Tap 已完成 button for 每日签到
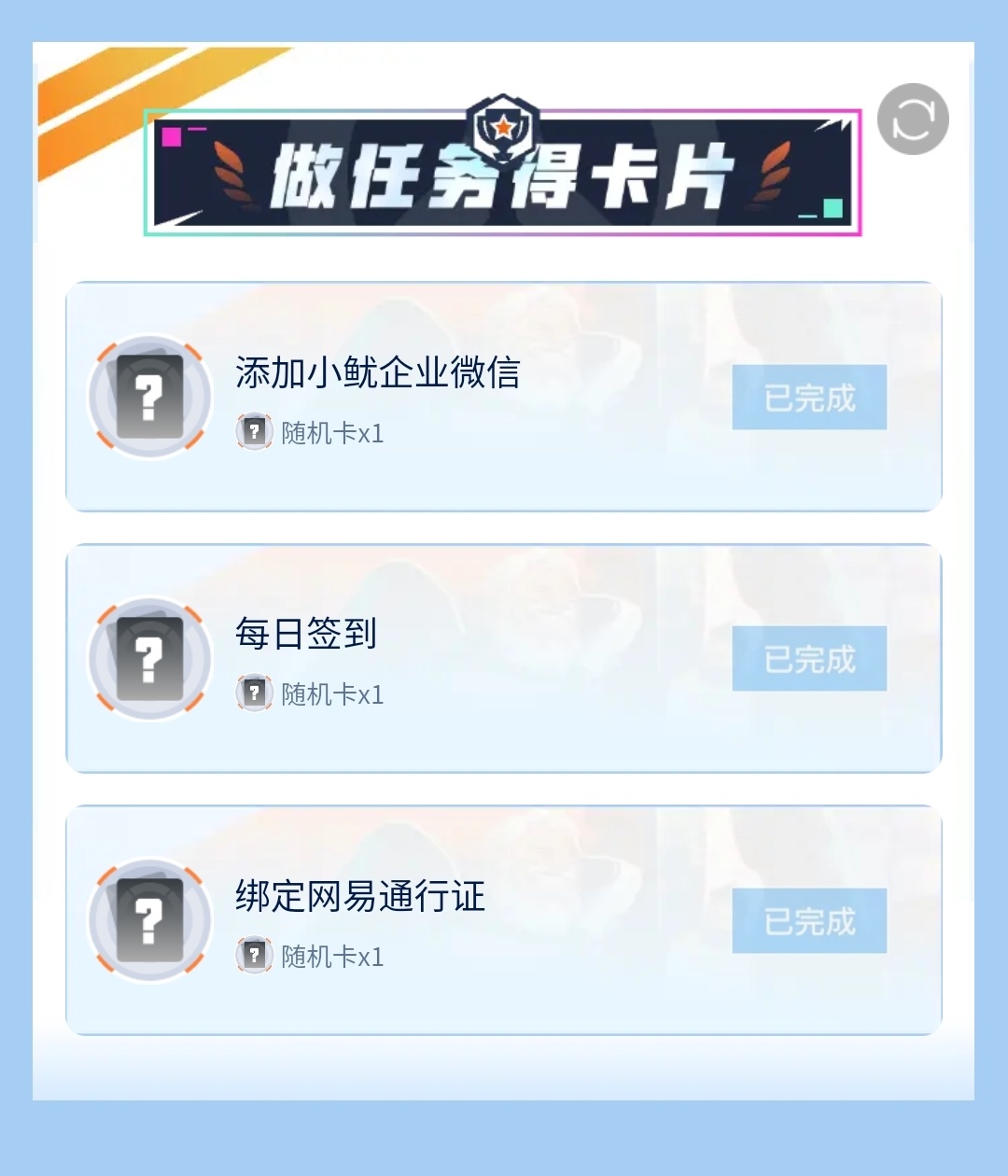Viewport: 1008px width, 1176px height. tap(809, 659)
